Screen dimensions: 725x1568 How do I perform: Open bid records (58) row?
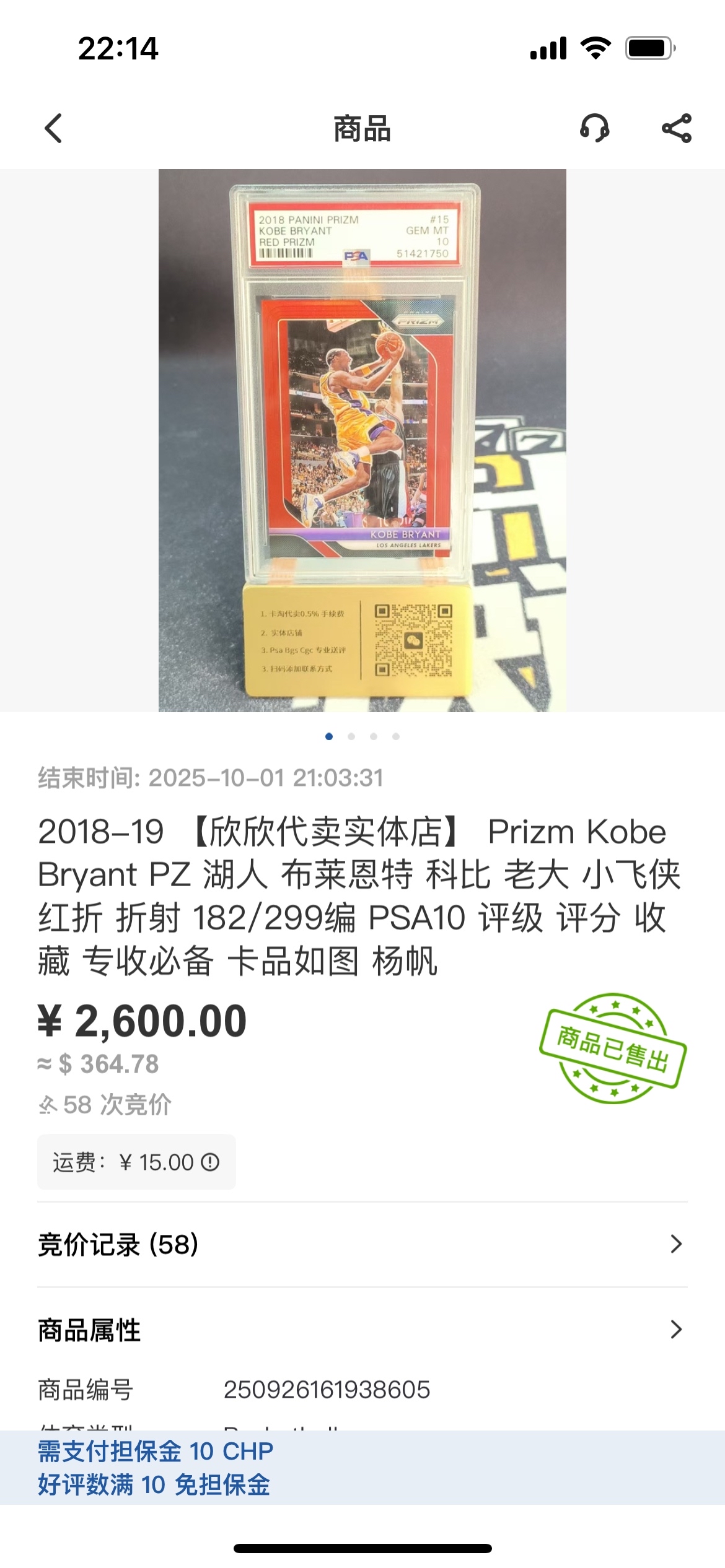[x=362, y=1244]
